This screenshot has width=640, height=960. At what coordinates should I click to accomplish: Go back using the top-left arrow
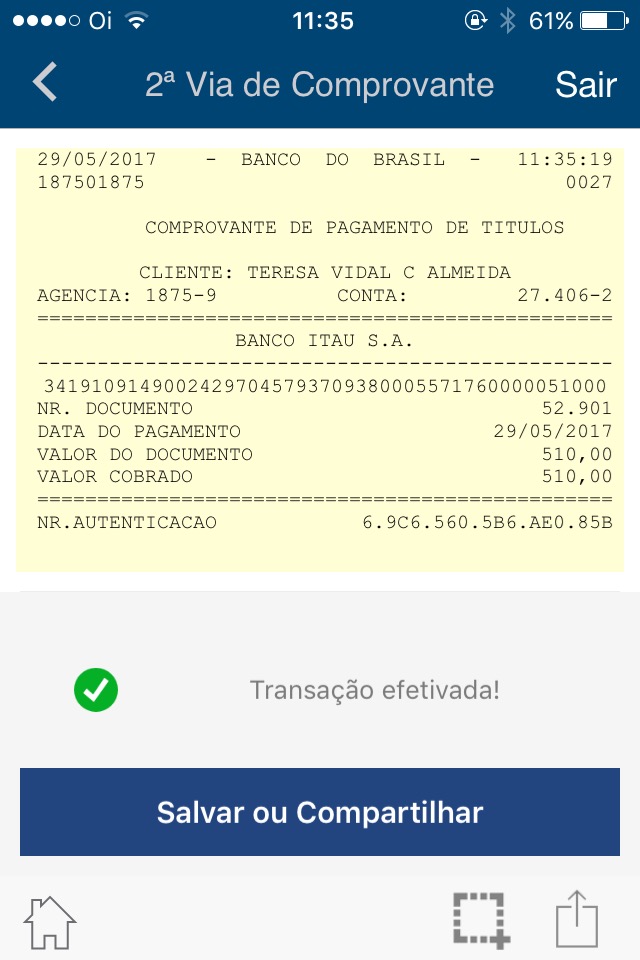point(45,83)
